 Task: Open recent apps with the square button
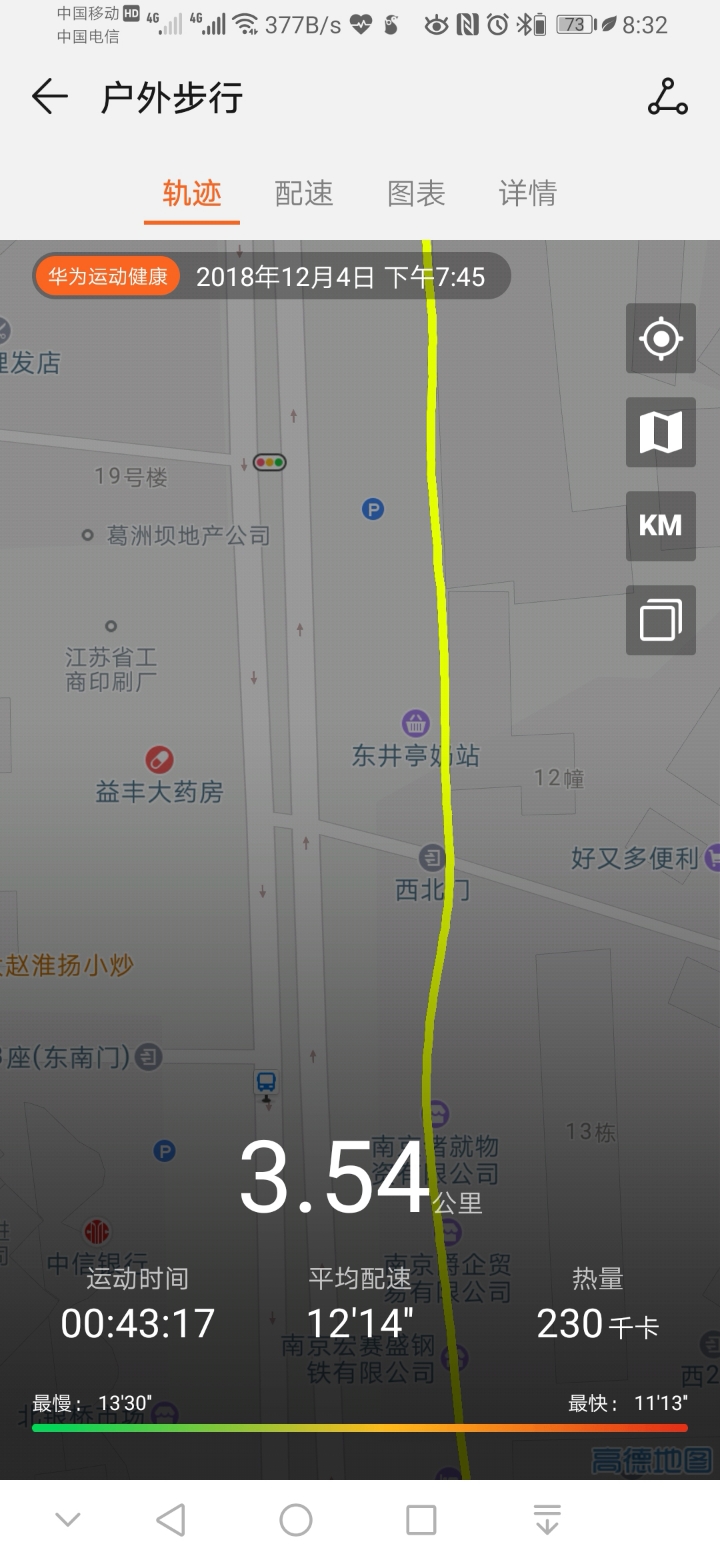tap(421, 1520)
